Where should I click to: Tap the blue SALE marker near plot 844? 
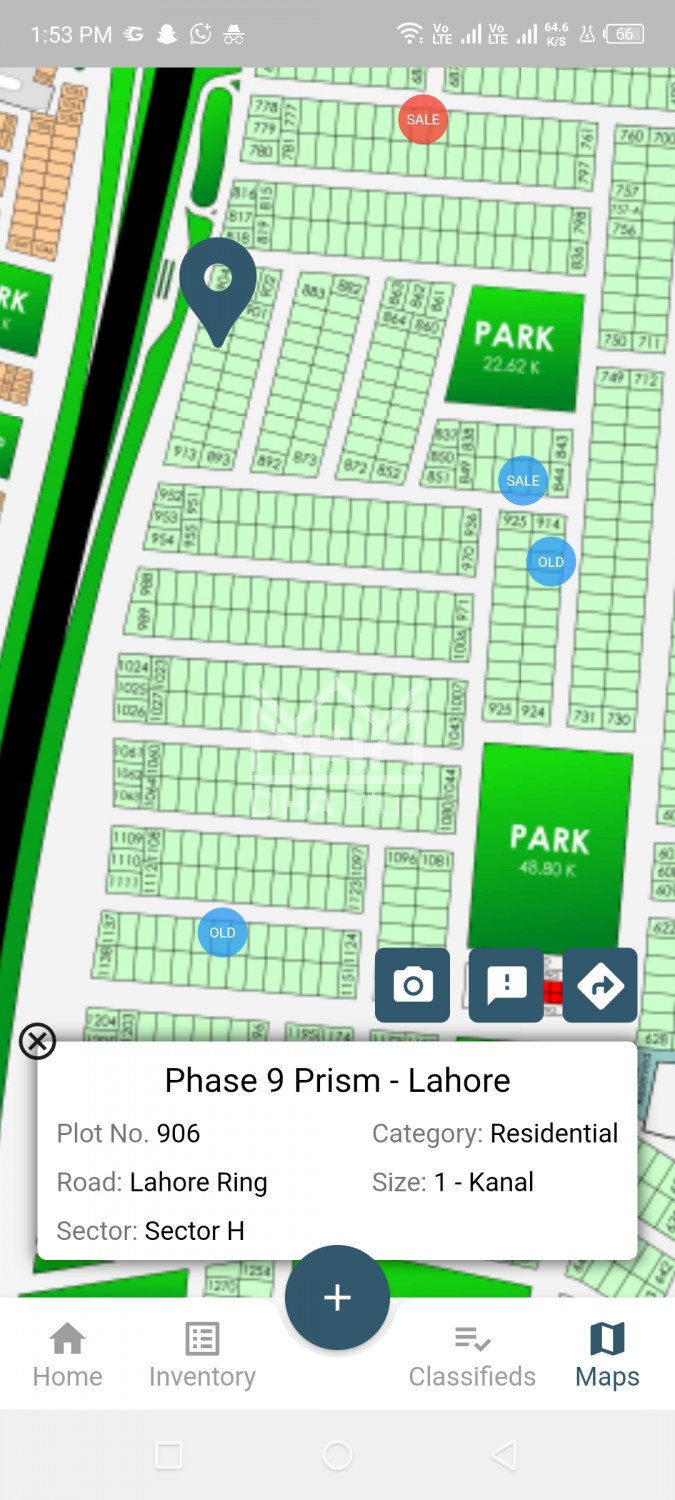523,481
